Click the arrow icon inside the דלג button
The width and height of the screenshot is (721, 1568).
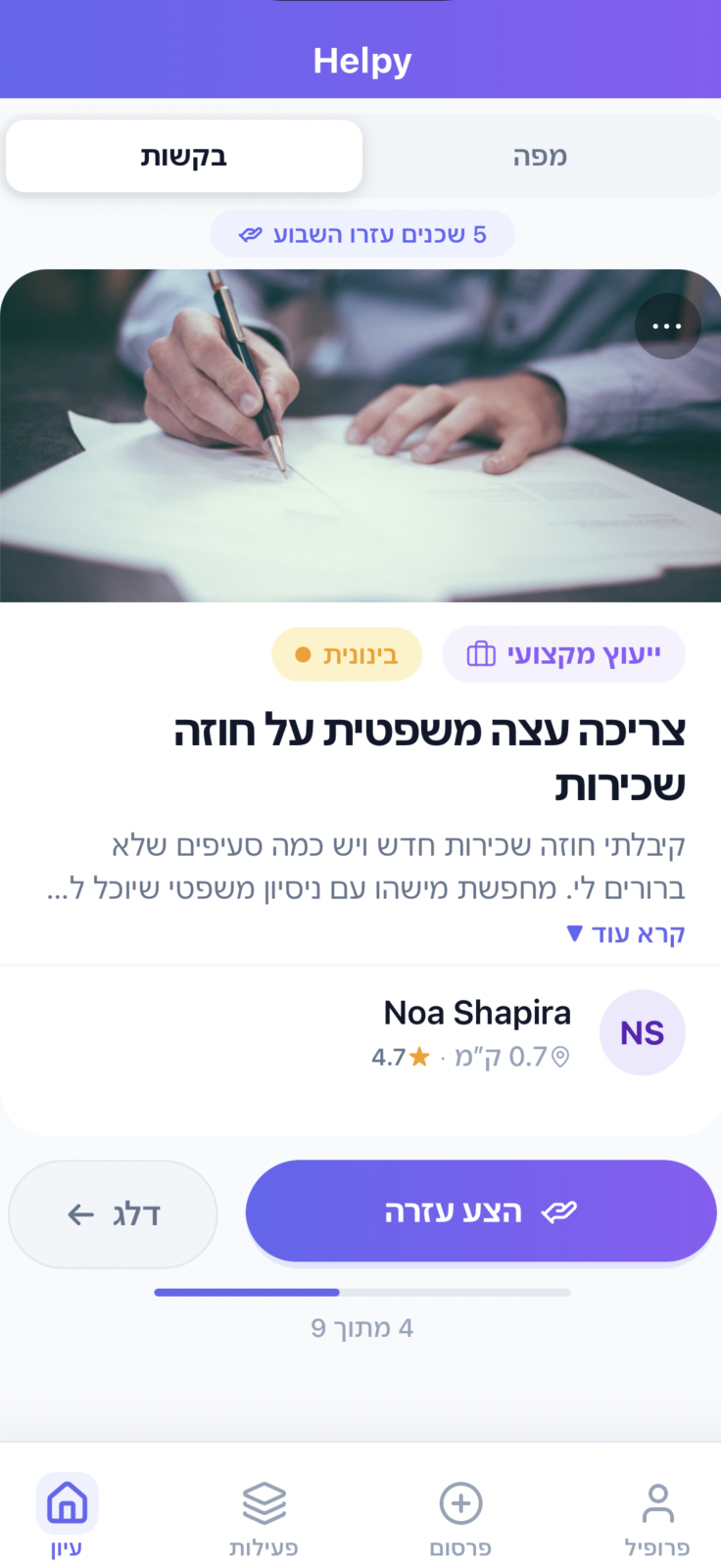click(x=80, y=1213)
